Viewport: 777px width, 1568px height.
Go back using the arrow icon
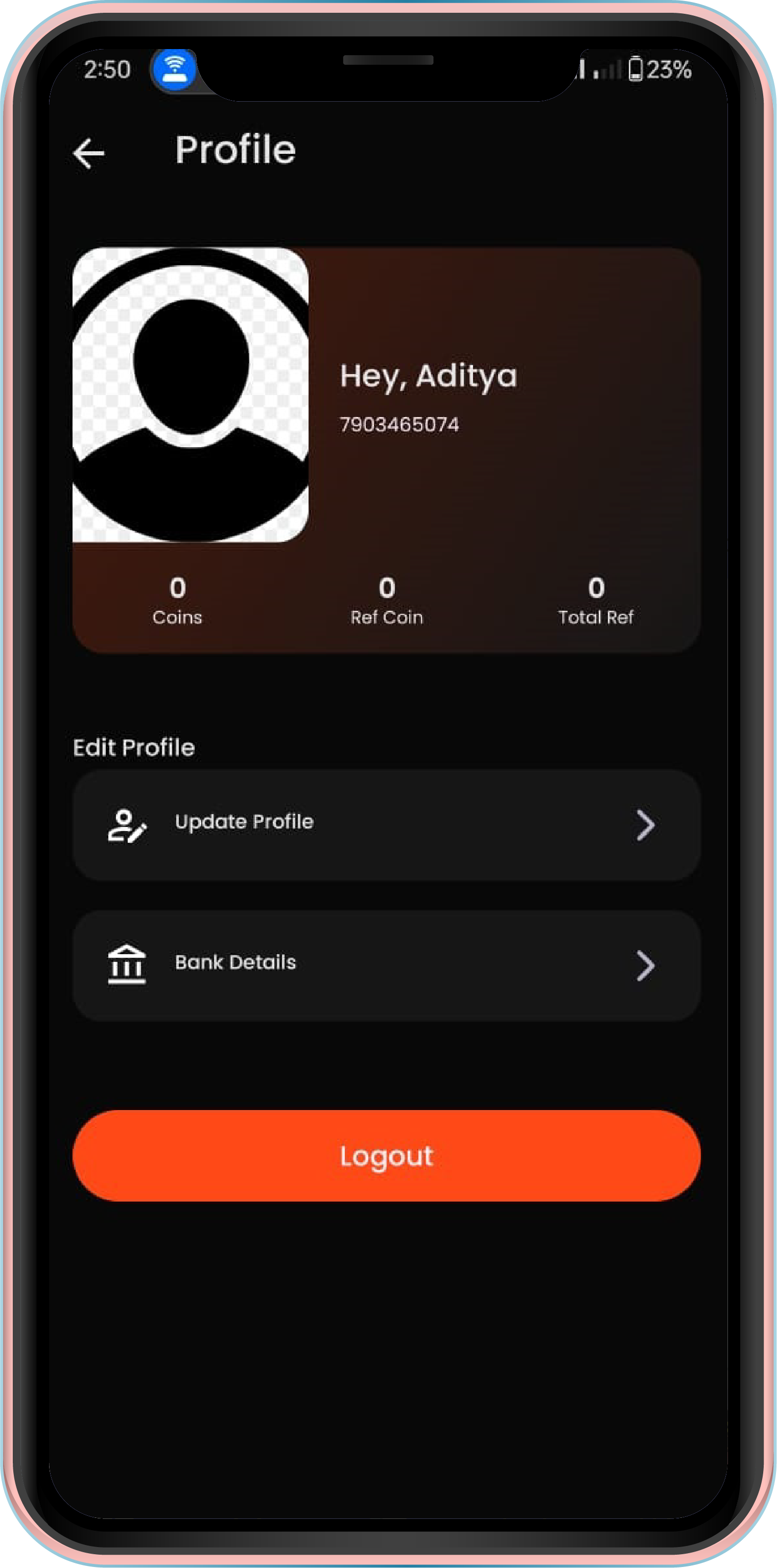pyautogui.click(x=89, y=153)
